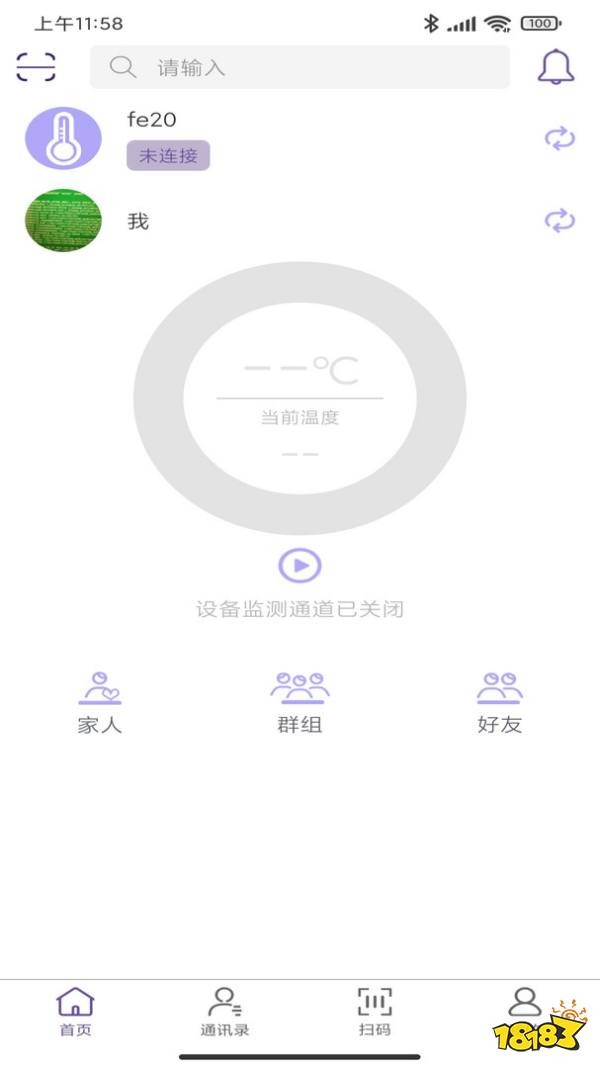600x1068 pixels.
Task: Open 家人 family section
Action: 100,703
